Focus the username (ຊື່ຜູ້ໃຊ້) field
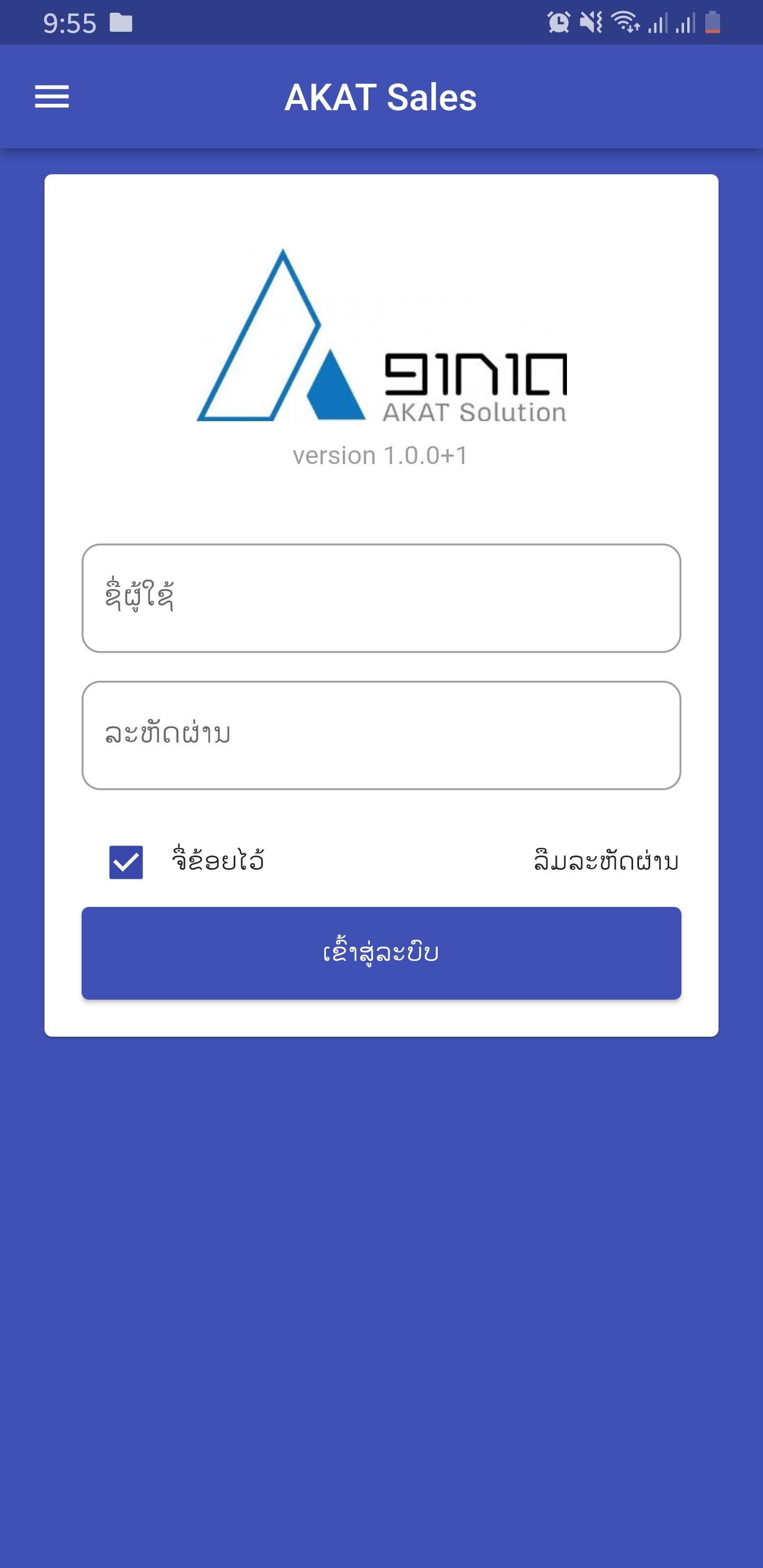This screenshot has width=763, height=1568. [x=381, y=598]
